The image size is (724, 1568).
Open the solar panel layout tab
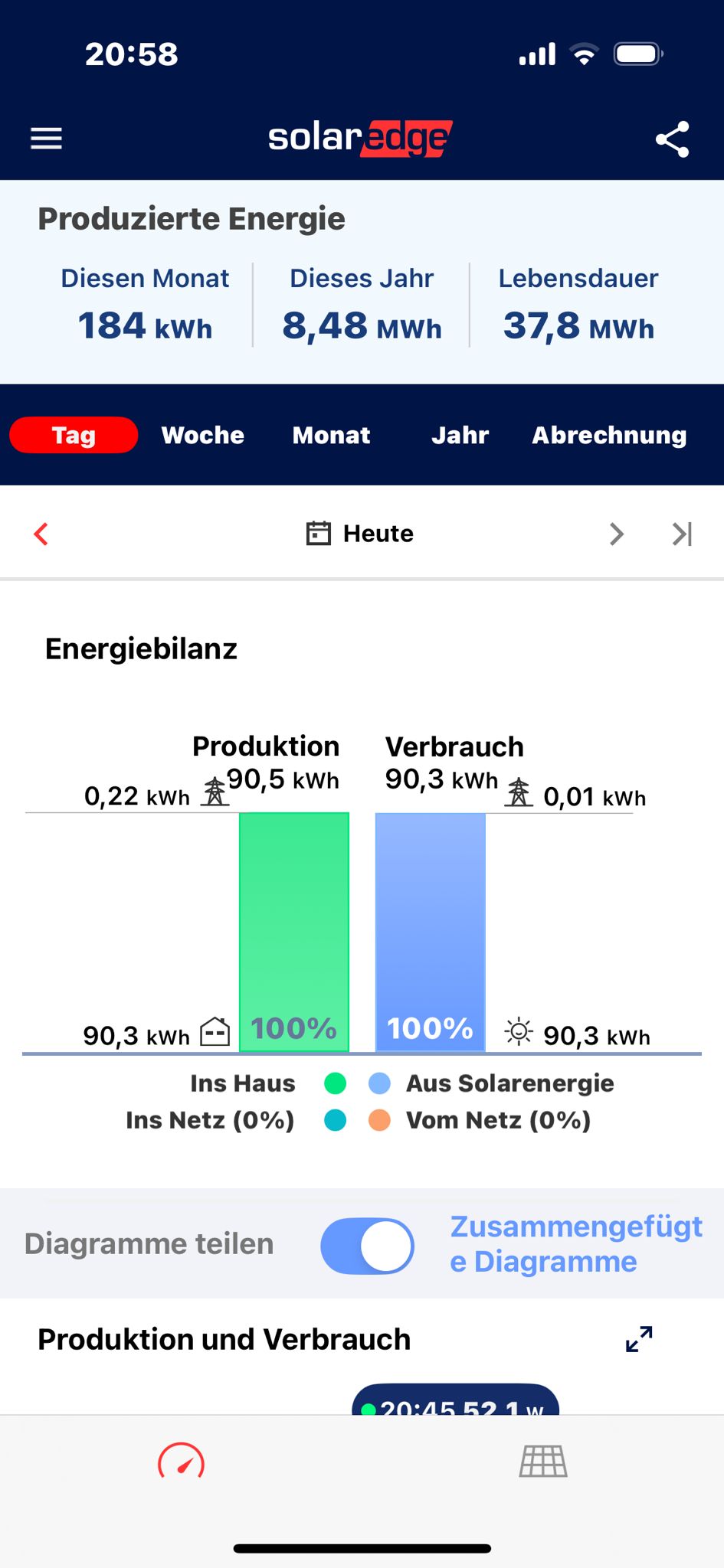(543, 1462)
